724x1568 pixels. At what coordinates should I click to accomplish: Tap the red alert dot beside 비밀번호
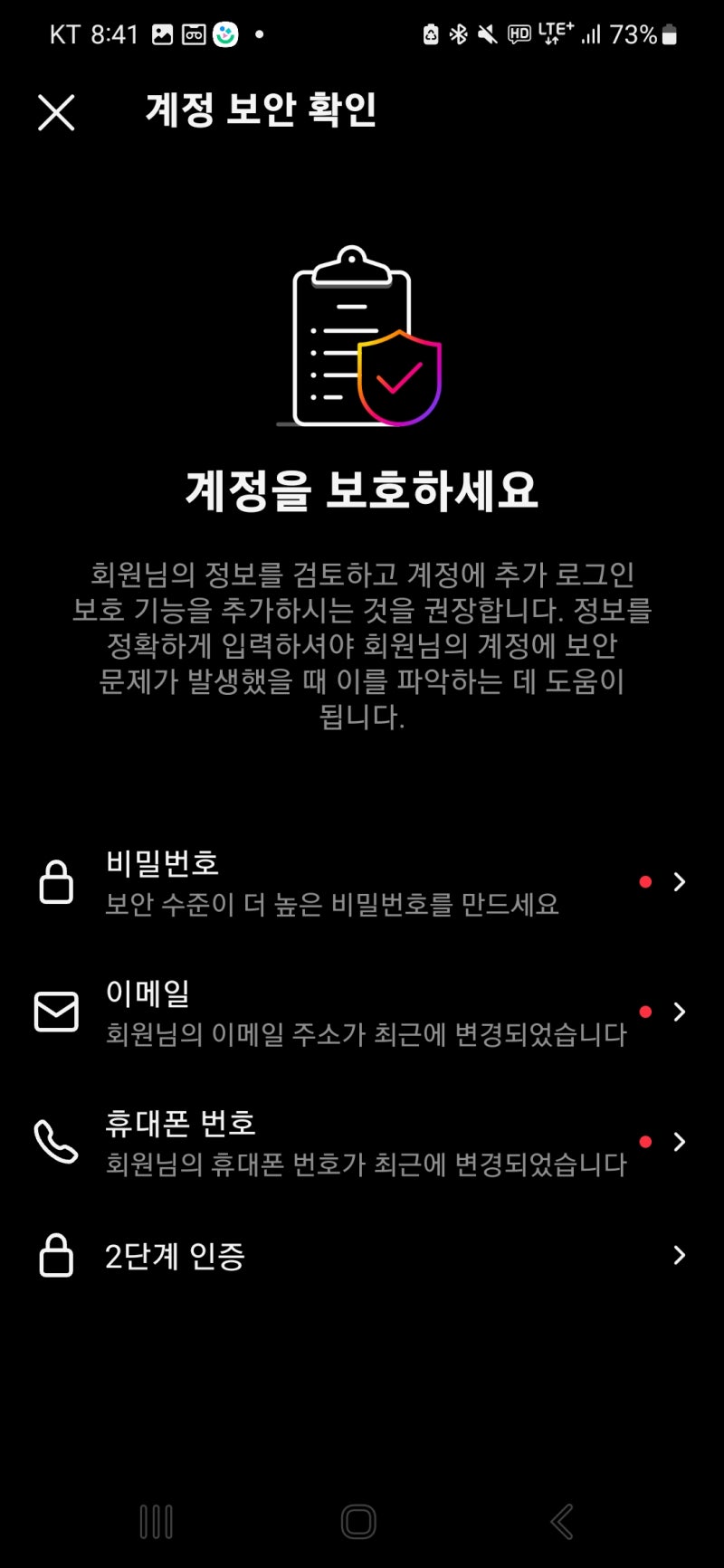[645, 881]
